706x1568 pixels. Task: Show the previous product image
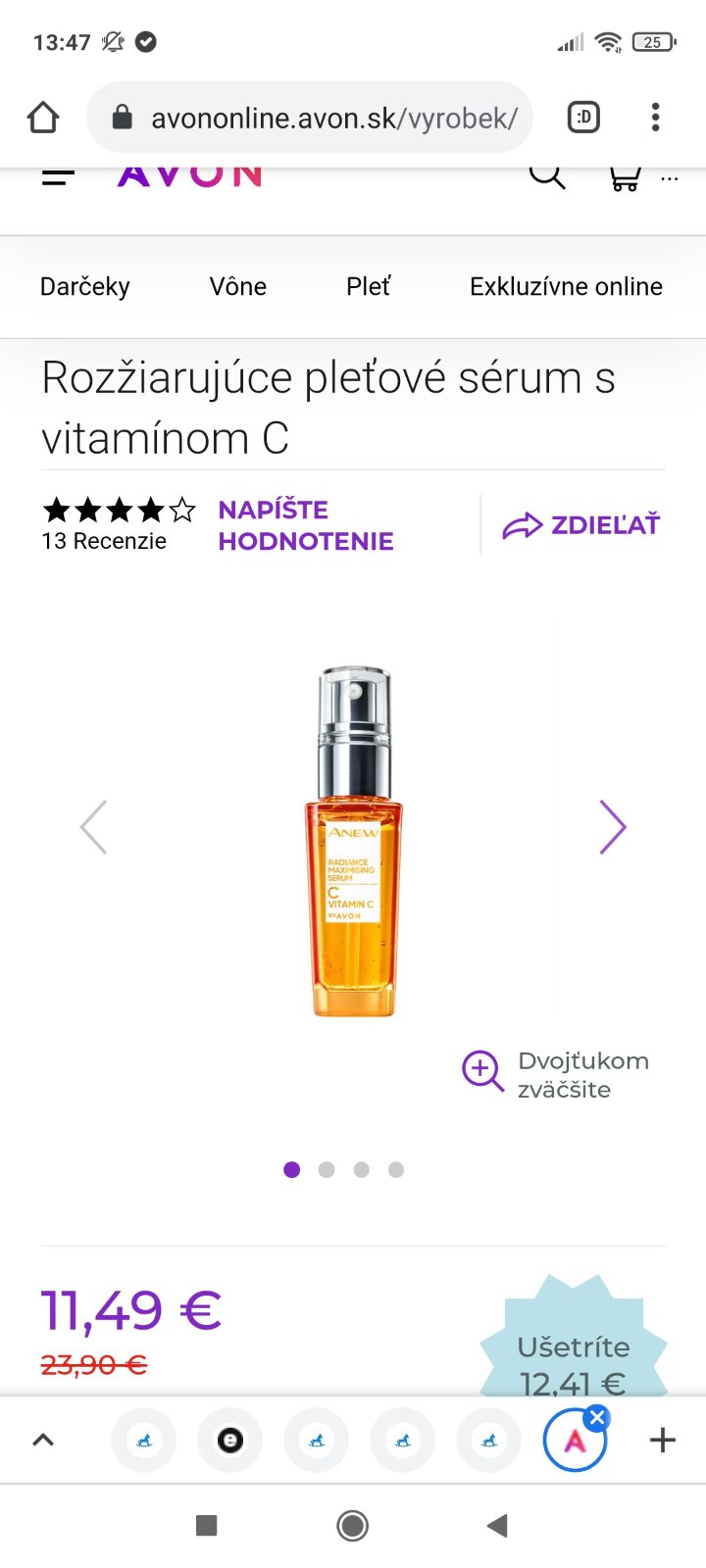tap(93, 827)
